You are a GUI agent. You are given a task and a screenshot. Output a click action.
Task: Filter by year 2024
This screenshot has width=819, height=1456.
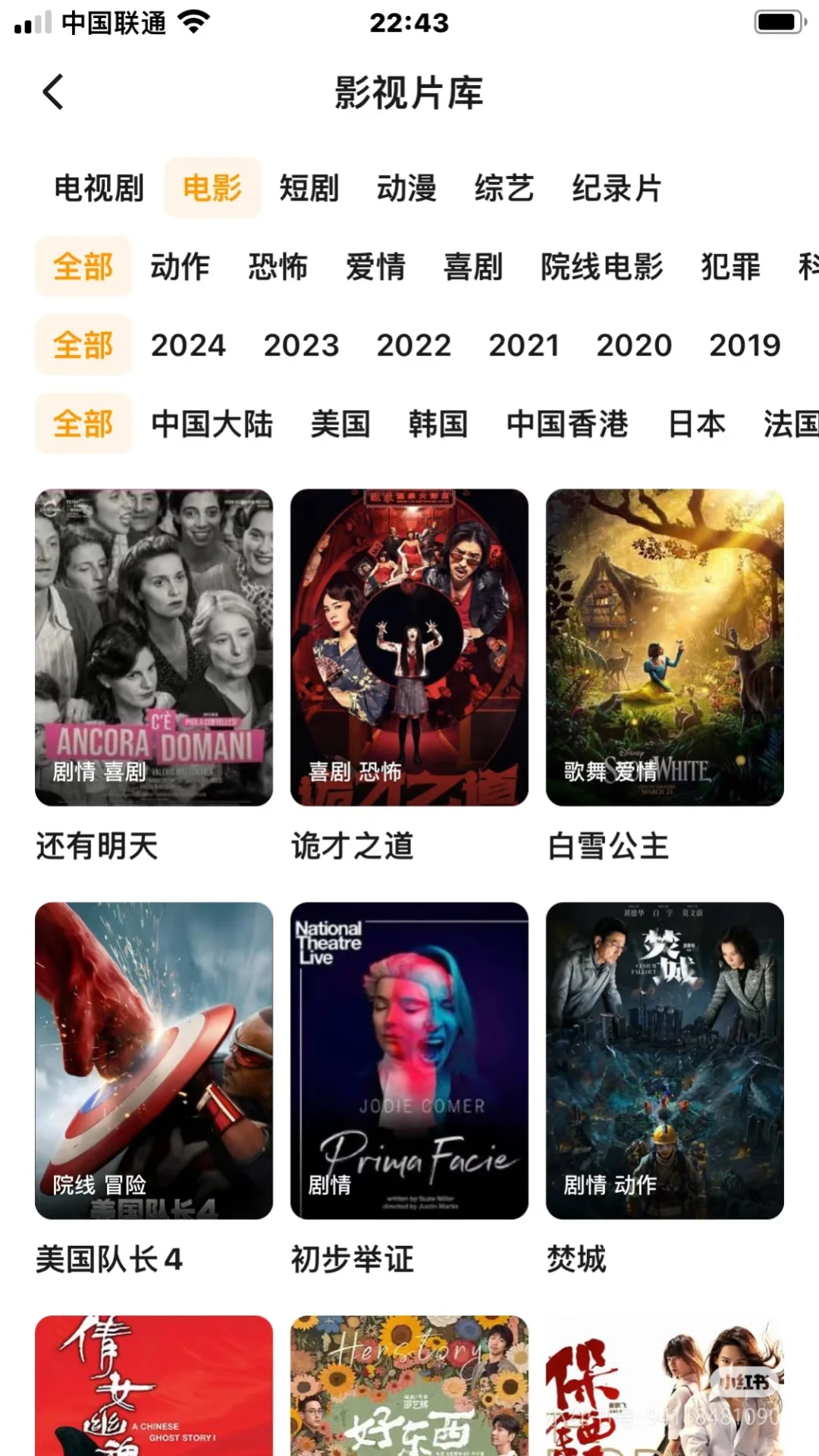188,346
